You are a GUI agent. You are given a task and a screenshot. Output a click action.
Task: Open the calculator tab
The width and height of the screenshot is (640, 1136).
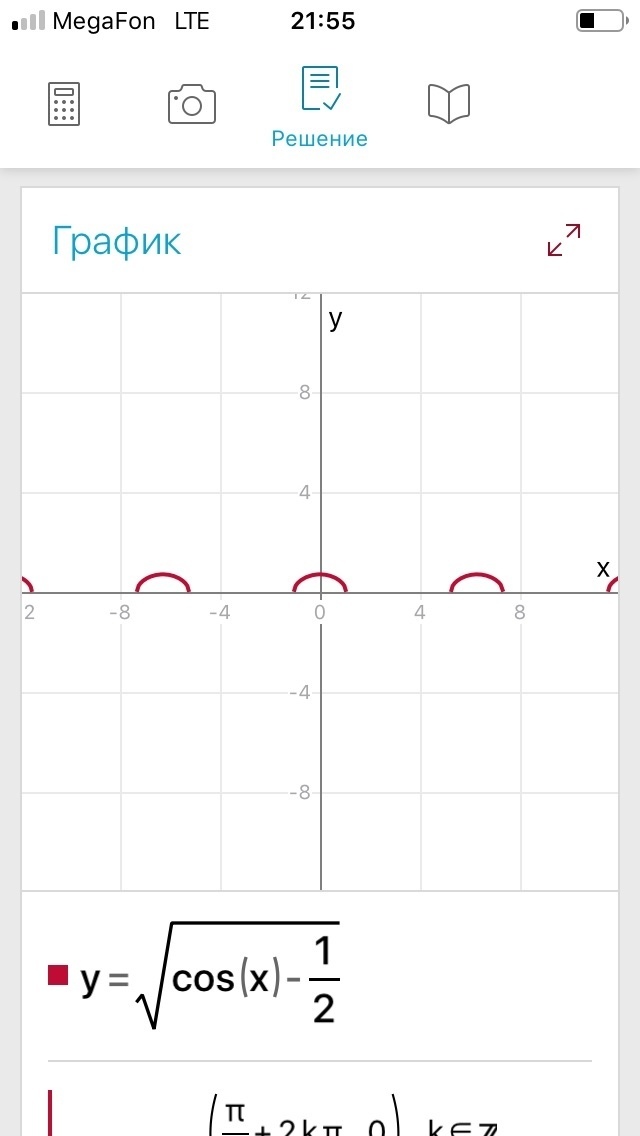(64, 104)
